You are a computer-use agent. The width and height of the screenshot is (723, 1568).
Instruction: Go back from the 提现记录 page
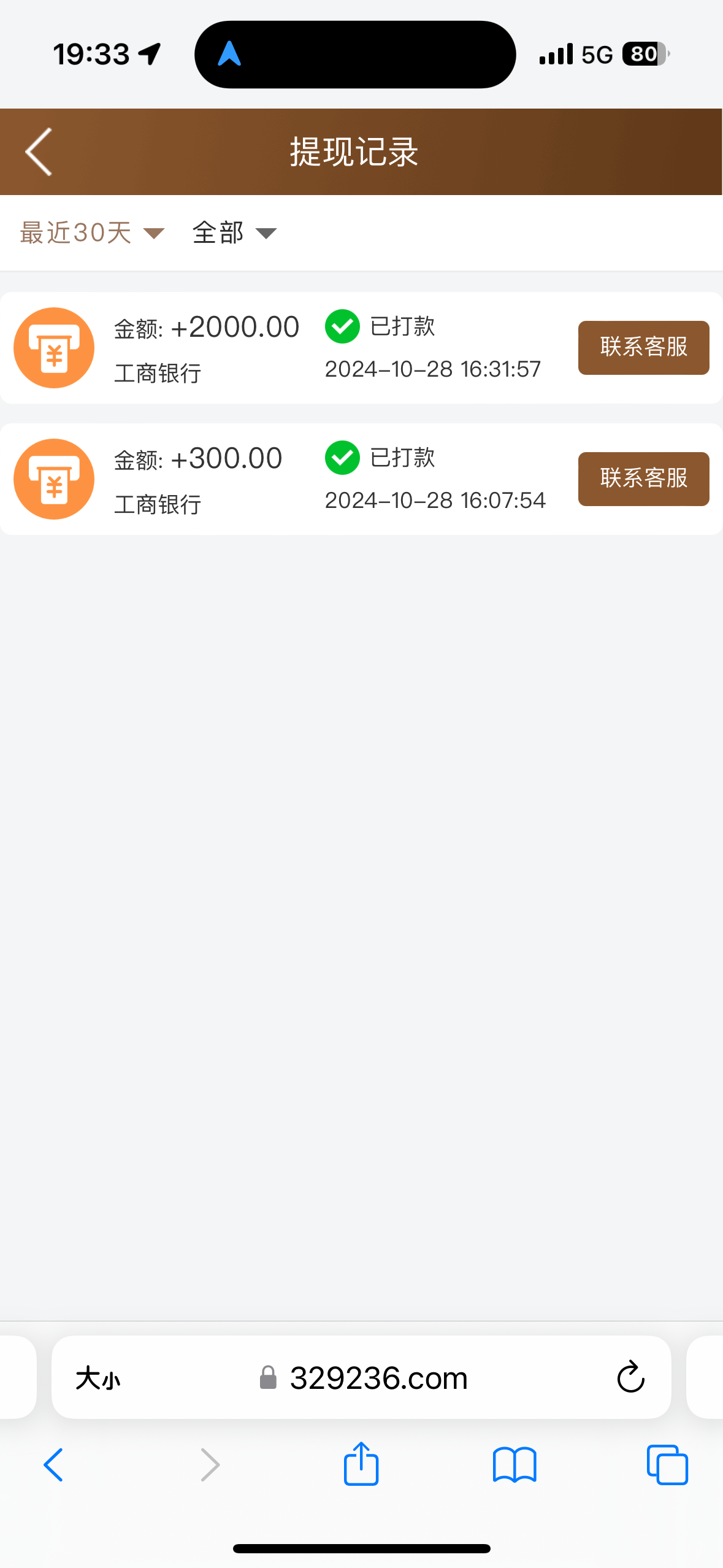(x=39, y=152)
